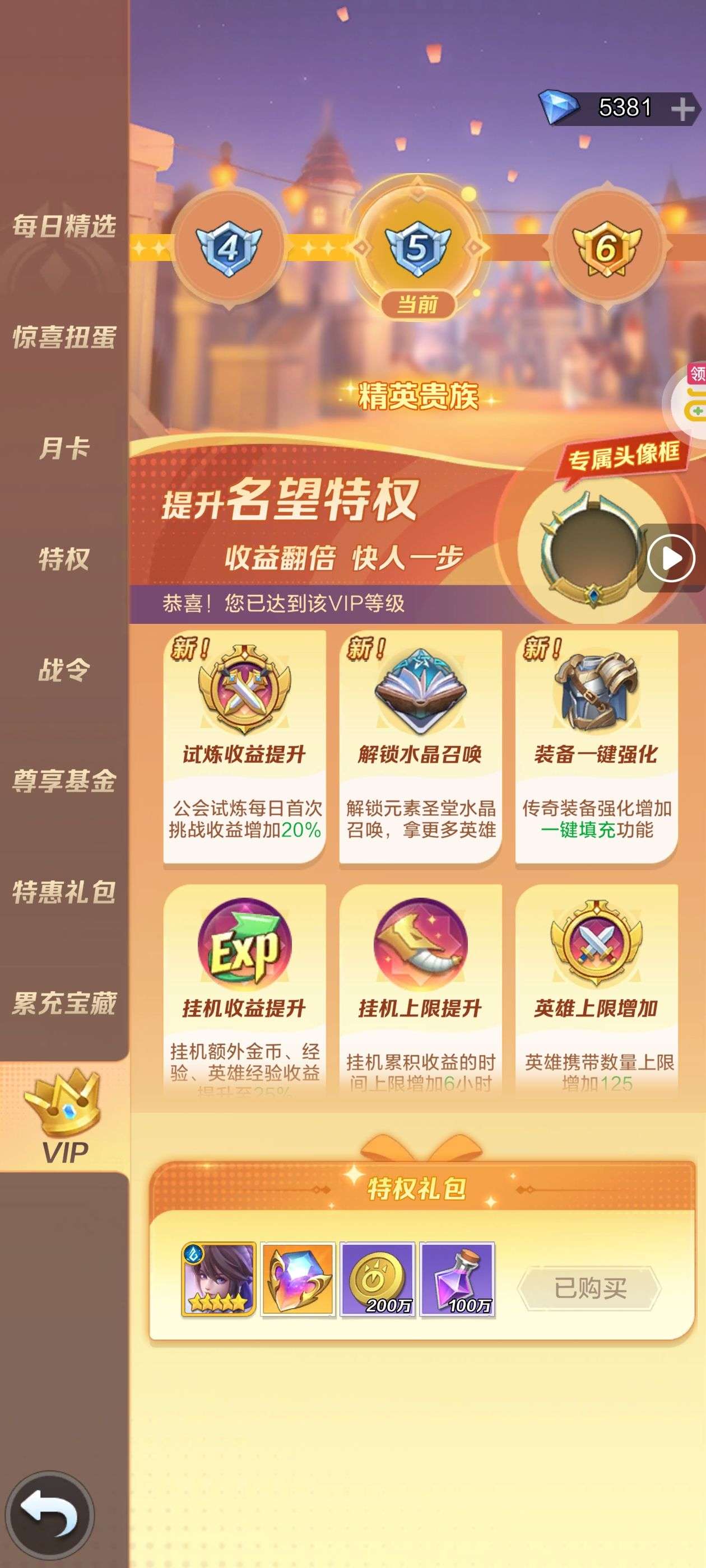Tap the back arrow button
Screen dimensions: 706x1568
(x=50, y=1514)
